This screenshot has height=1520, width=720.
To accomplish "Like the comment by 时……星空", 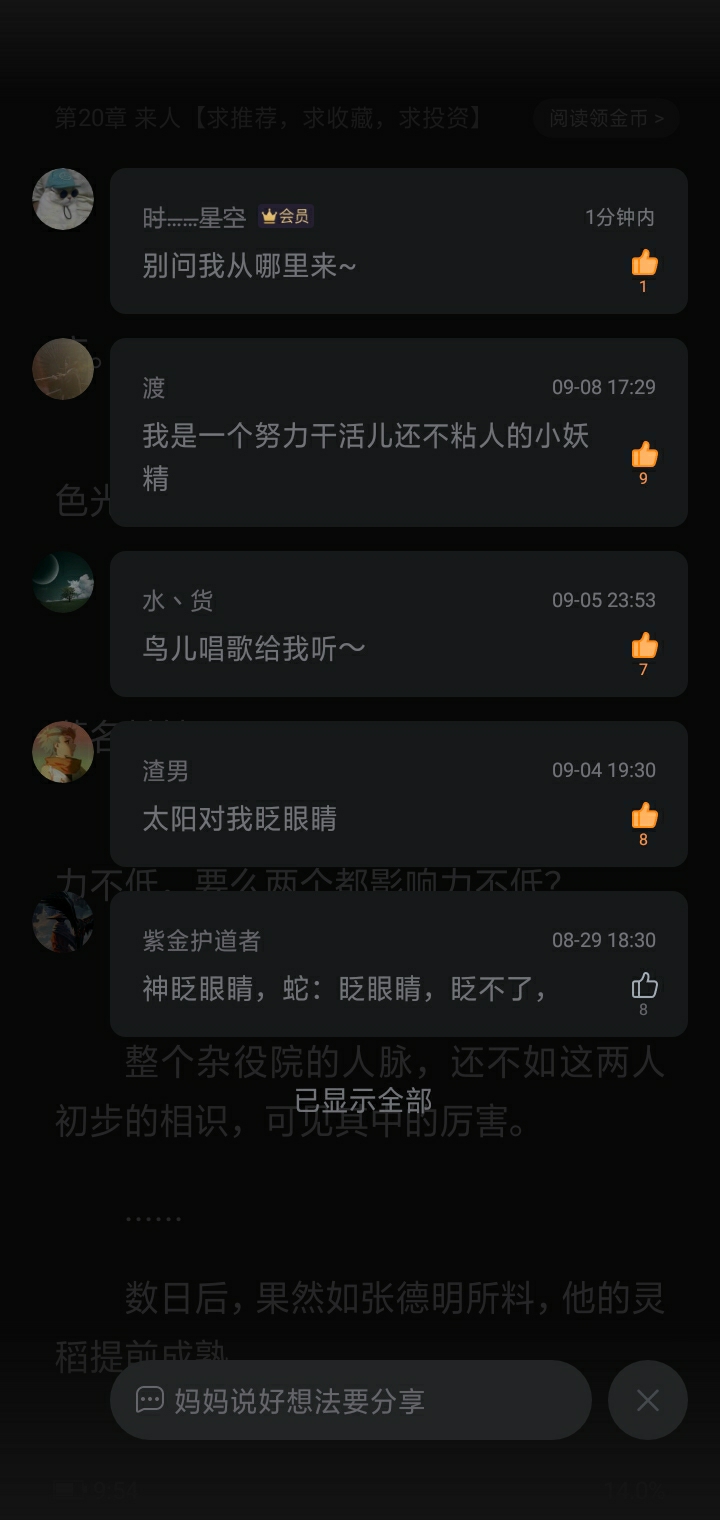I will (x=644, y=264).
